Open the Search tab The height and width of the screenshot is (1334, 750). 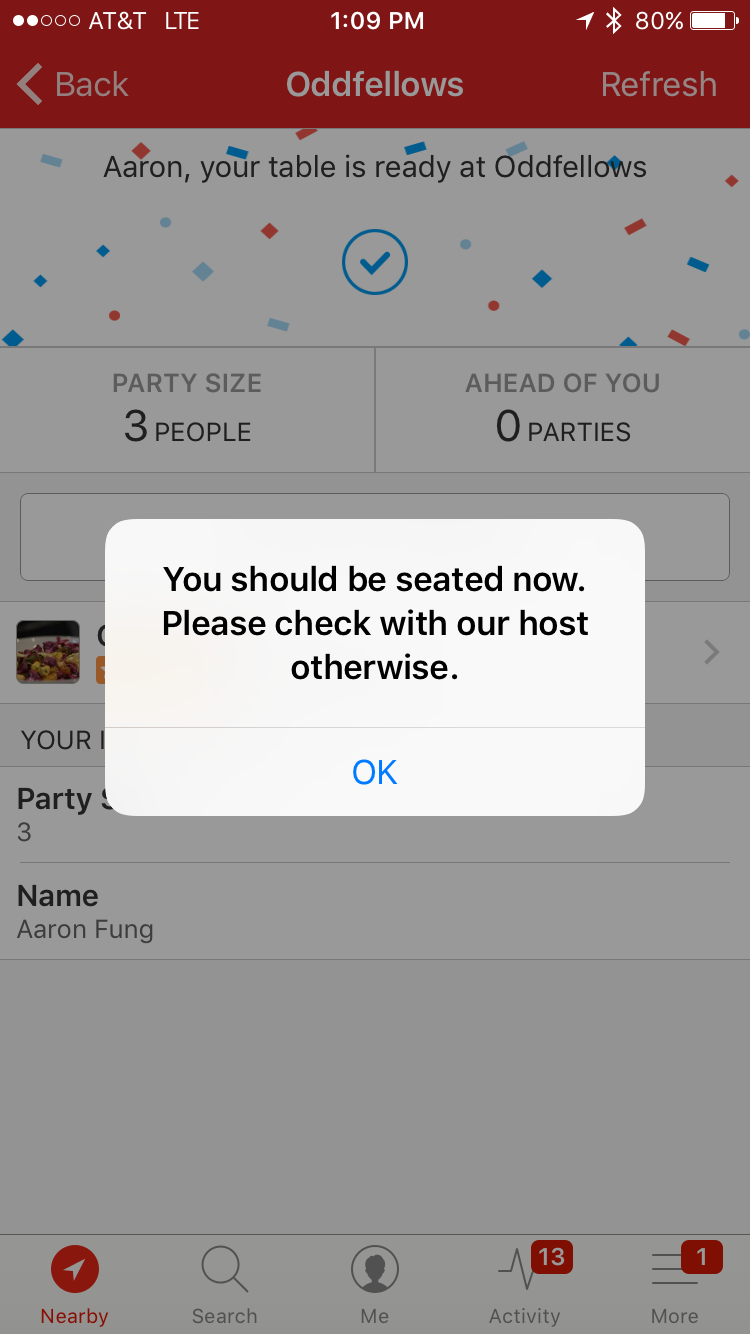pos(224,1284)
